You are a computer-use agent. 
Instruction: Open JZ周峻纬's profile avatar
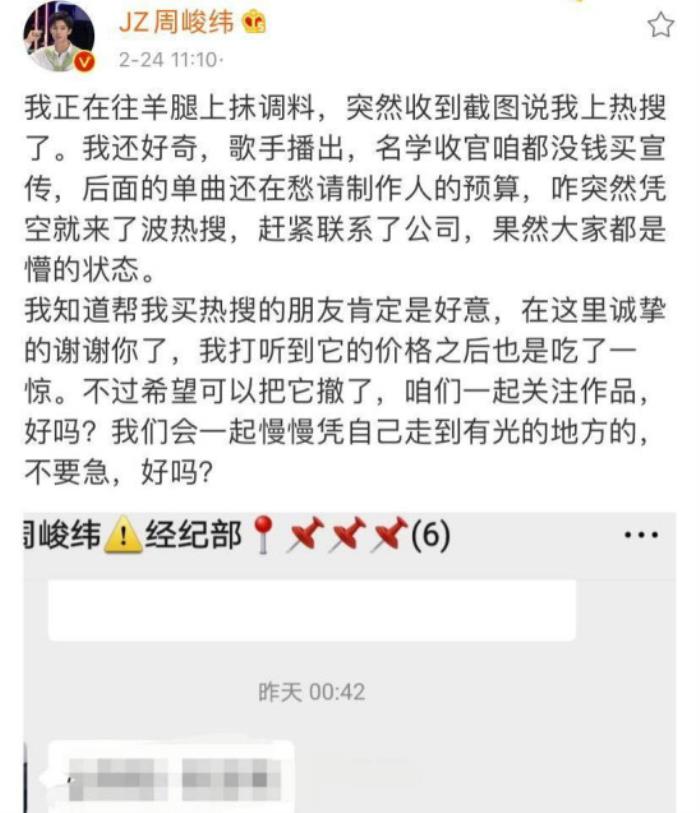pos(62,36)
